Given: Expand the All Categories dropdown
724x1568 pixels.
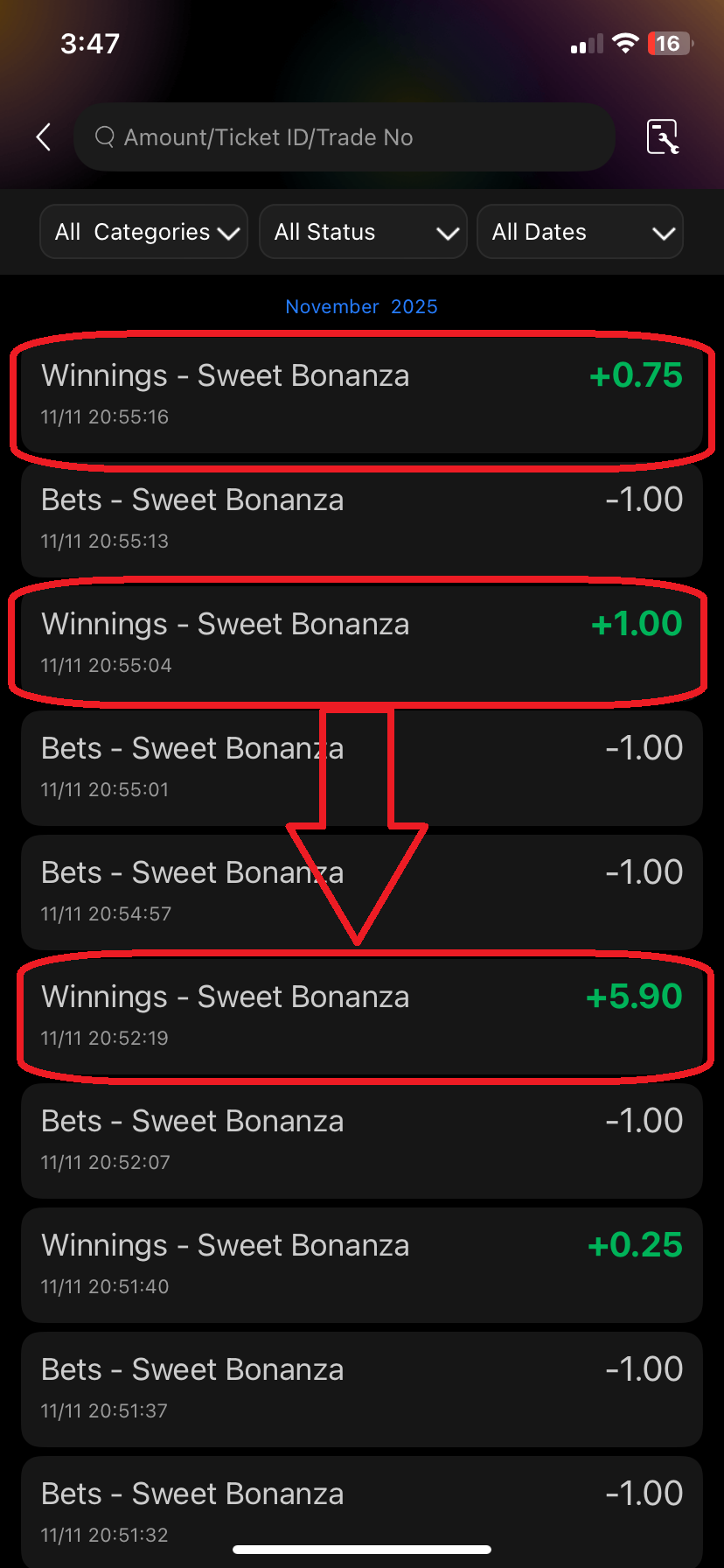Looking at the screenshot, I should click(144, 232).
